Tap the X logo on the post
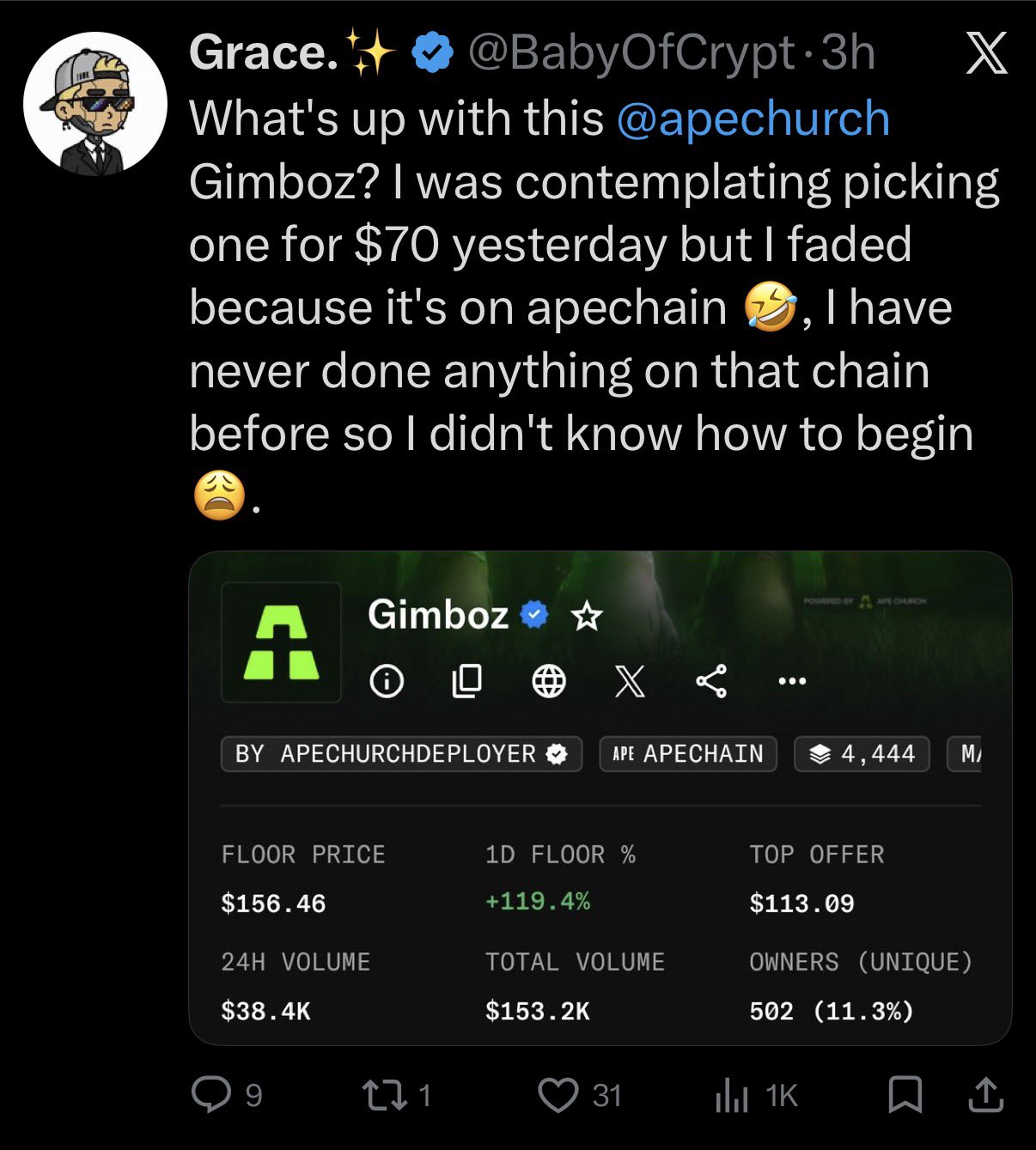Viewport: 1036px width, 1150px height. click(985, 54)
